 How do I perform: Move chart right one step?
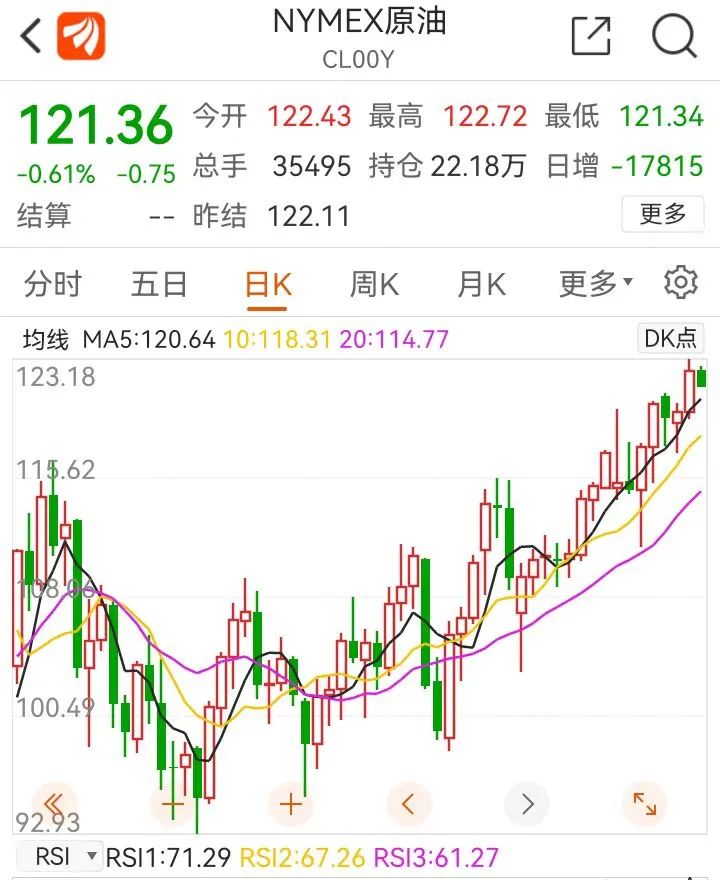(x=527, y=803)
